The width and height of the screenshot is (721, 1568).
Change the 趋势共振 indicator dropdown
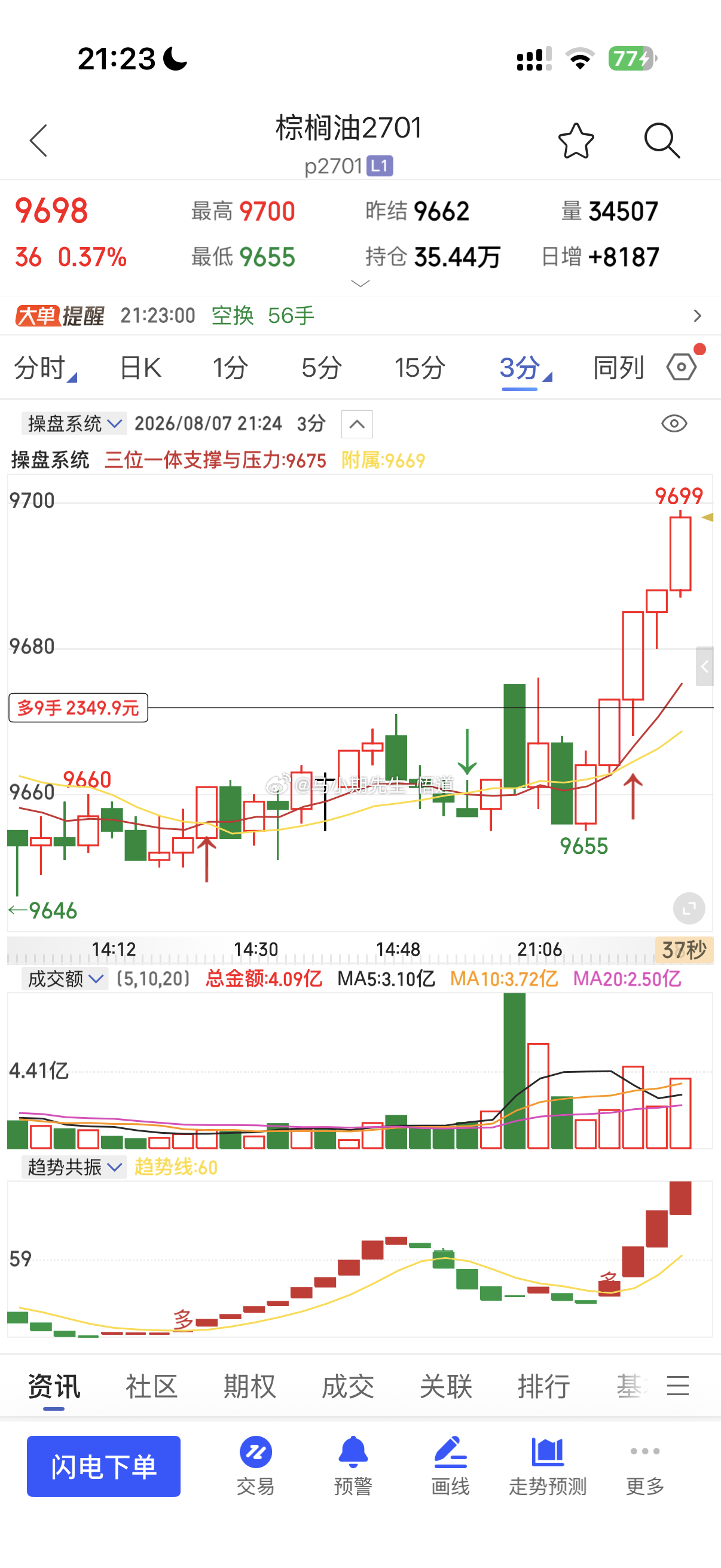tap(74, 1167)
